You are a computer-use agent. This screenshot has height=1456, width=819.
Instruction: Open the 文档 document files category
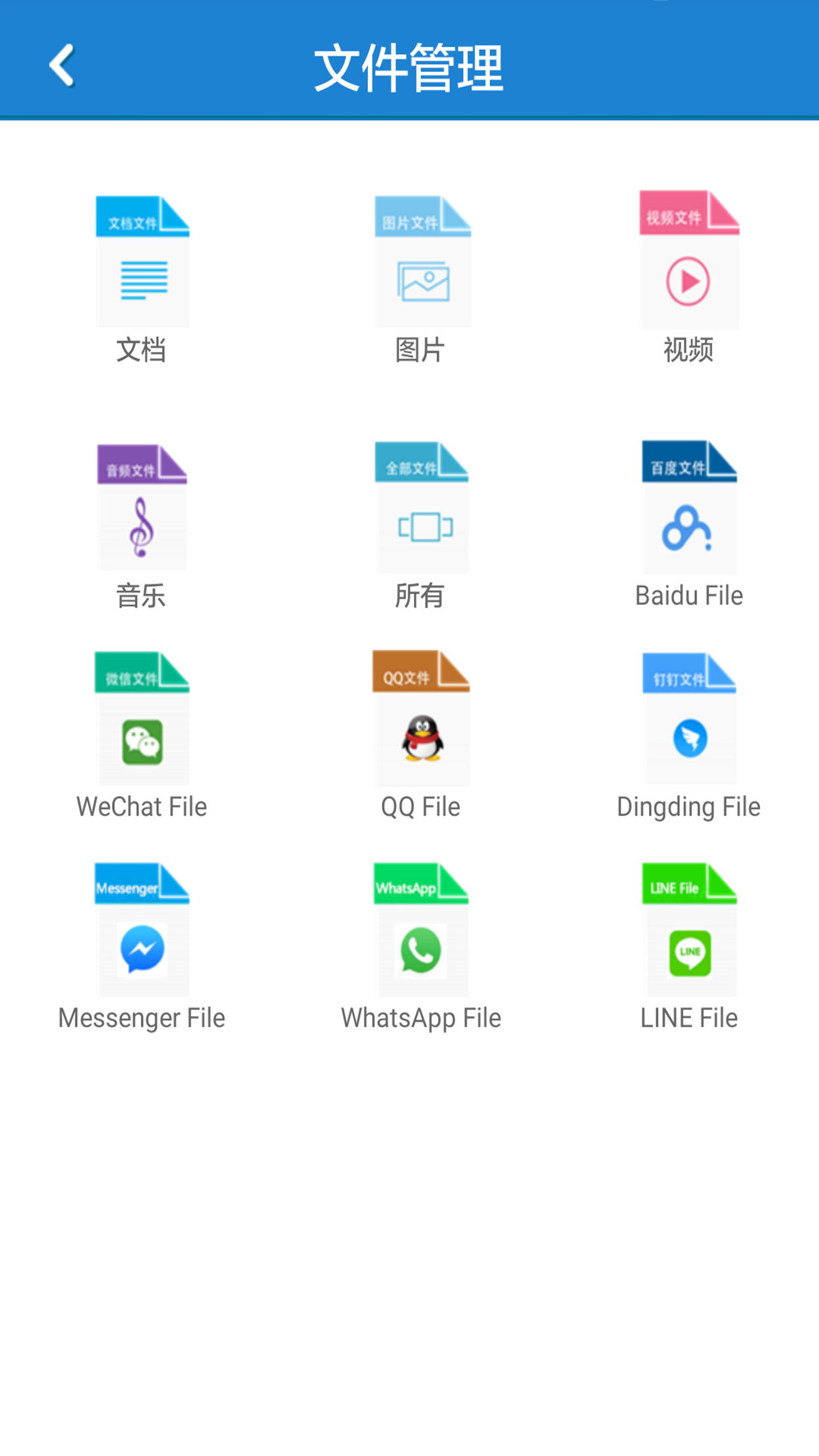[142, 277]
